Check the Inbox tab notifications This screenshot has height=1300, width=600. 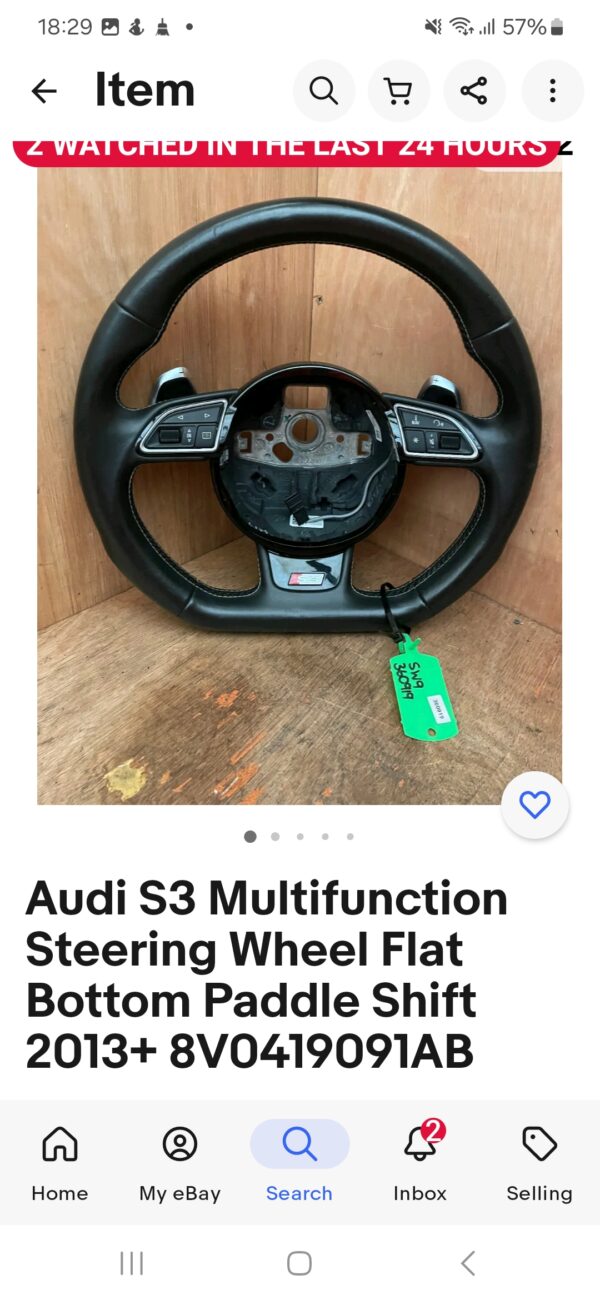(x=420, y=1162)
